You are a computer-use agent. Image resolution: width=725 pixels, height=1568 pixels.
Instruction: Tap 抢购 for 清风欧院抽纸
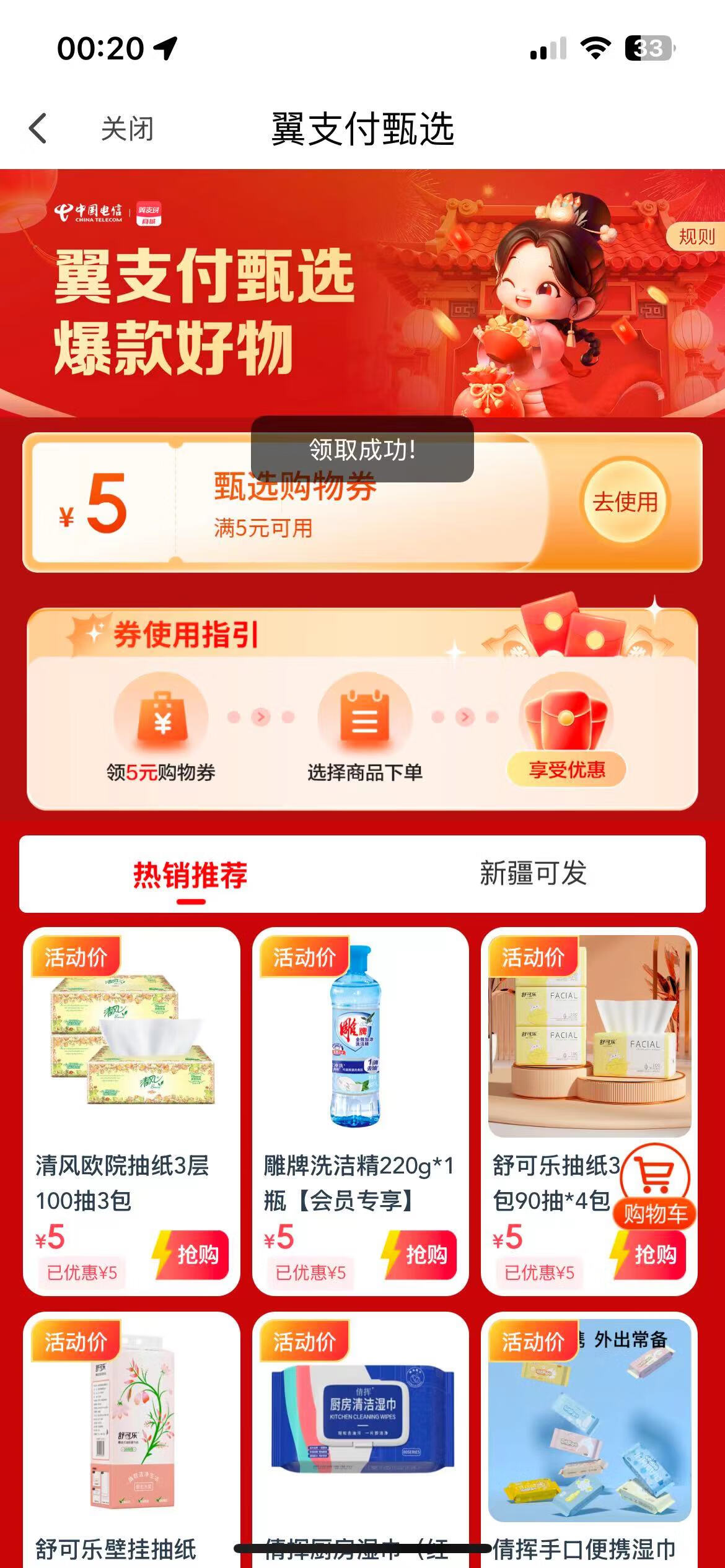coord(192,1255)
